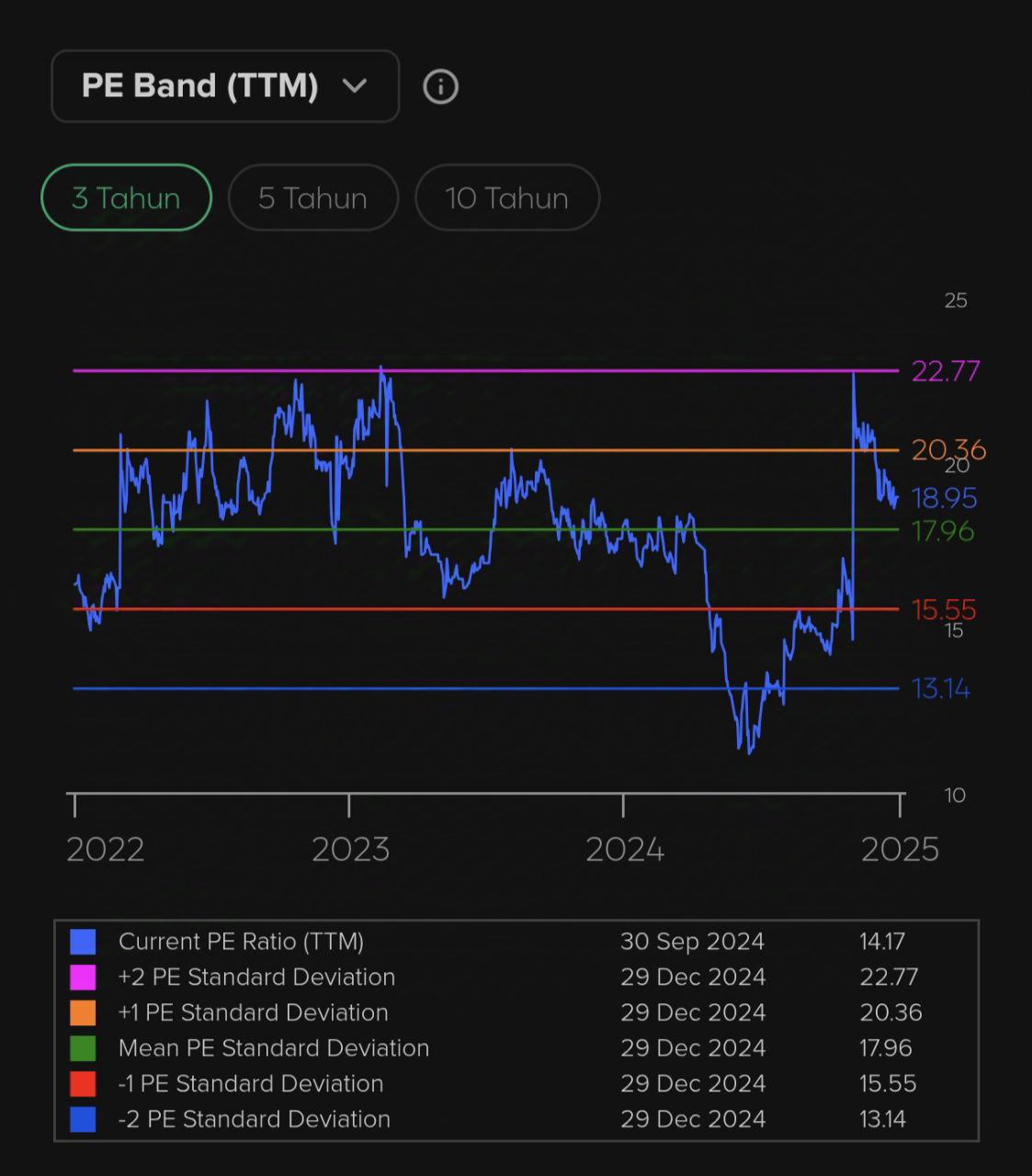The width and height of the screenshot is (1032, 1176).
Task: Switch to the 5 Tahun range
Action: [x=312, y=197]
